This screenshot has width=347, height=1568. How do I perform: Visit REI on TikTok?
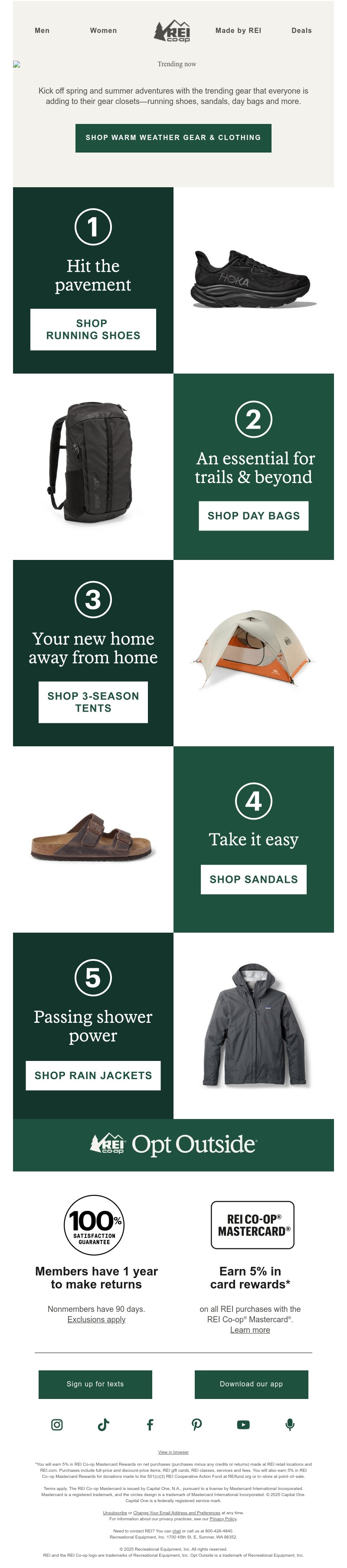click(104, 1425)
